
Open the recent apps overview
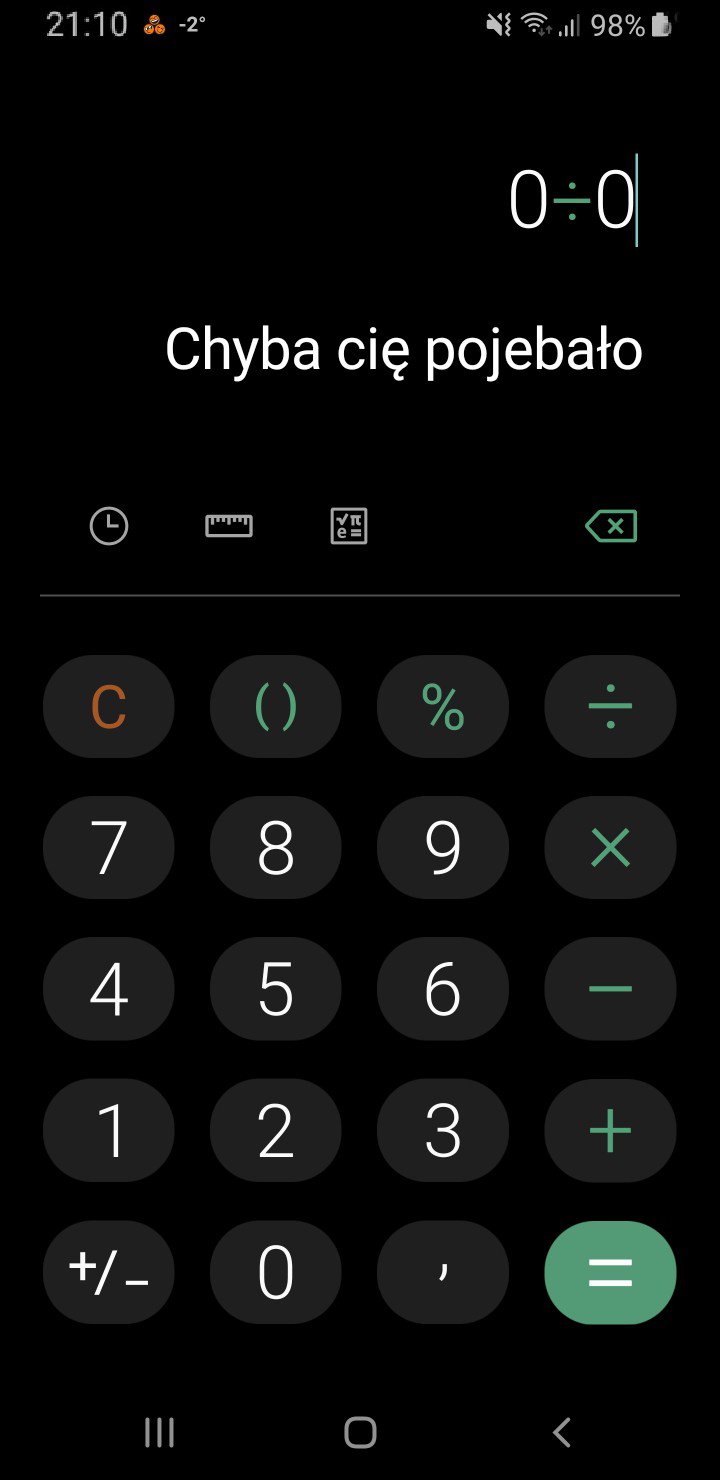pyautogui.click(x=159, y=1432)
